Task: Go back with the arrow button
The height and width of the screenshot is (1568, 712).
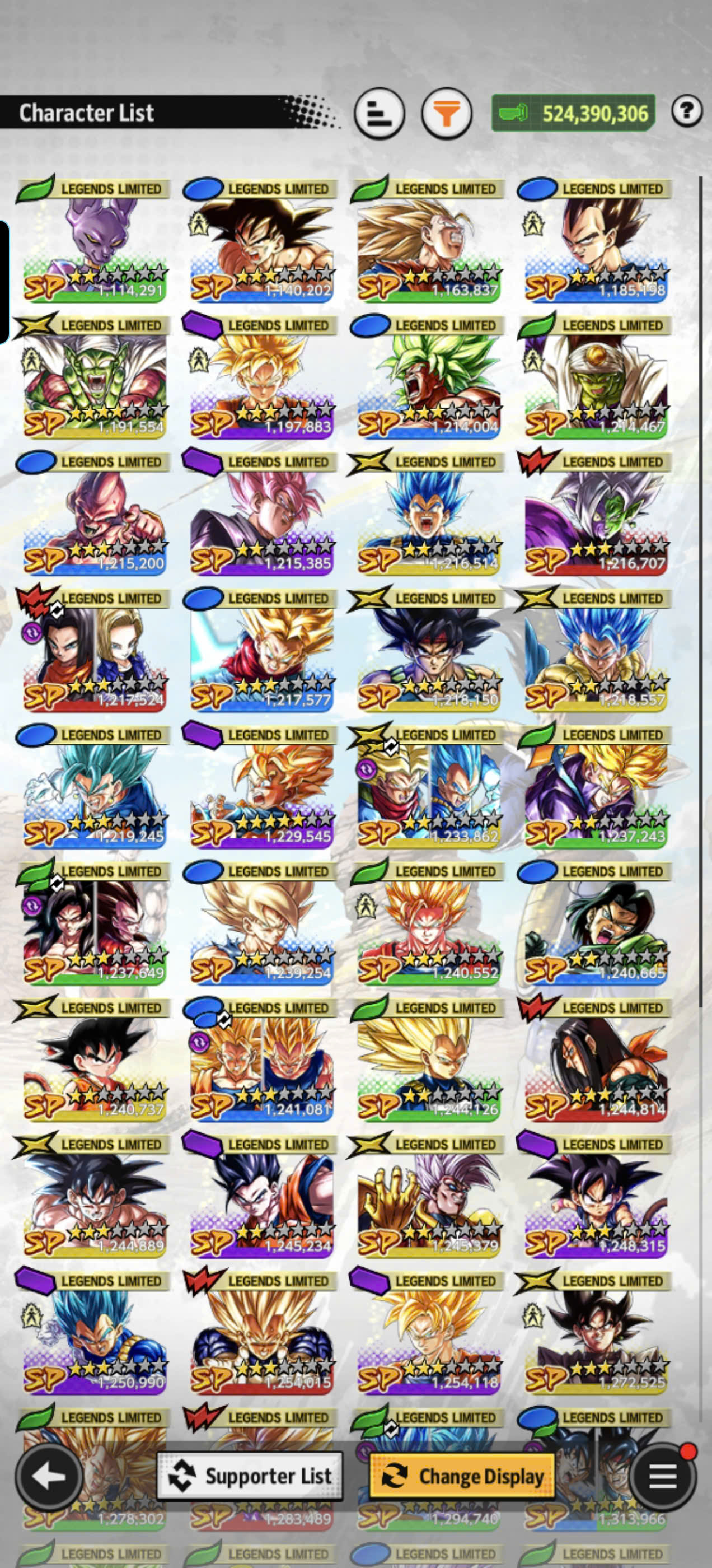Action: (x=49, y=1476)
